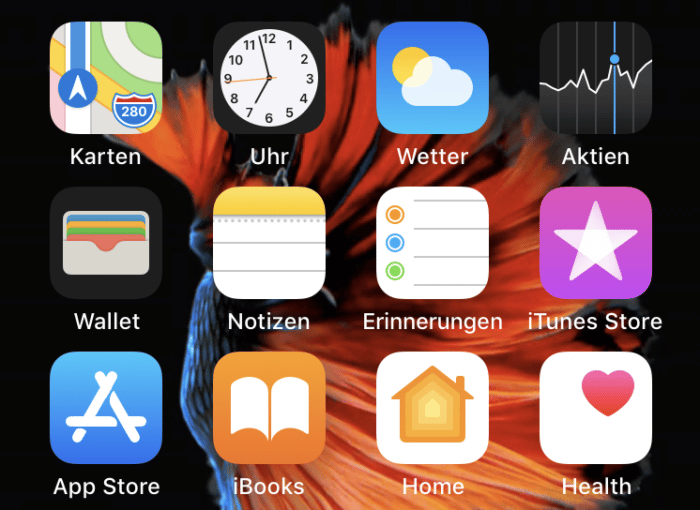Launch the Uhr clock app
Screen dimensions: 700x510
point(269,78)
